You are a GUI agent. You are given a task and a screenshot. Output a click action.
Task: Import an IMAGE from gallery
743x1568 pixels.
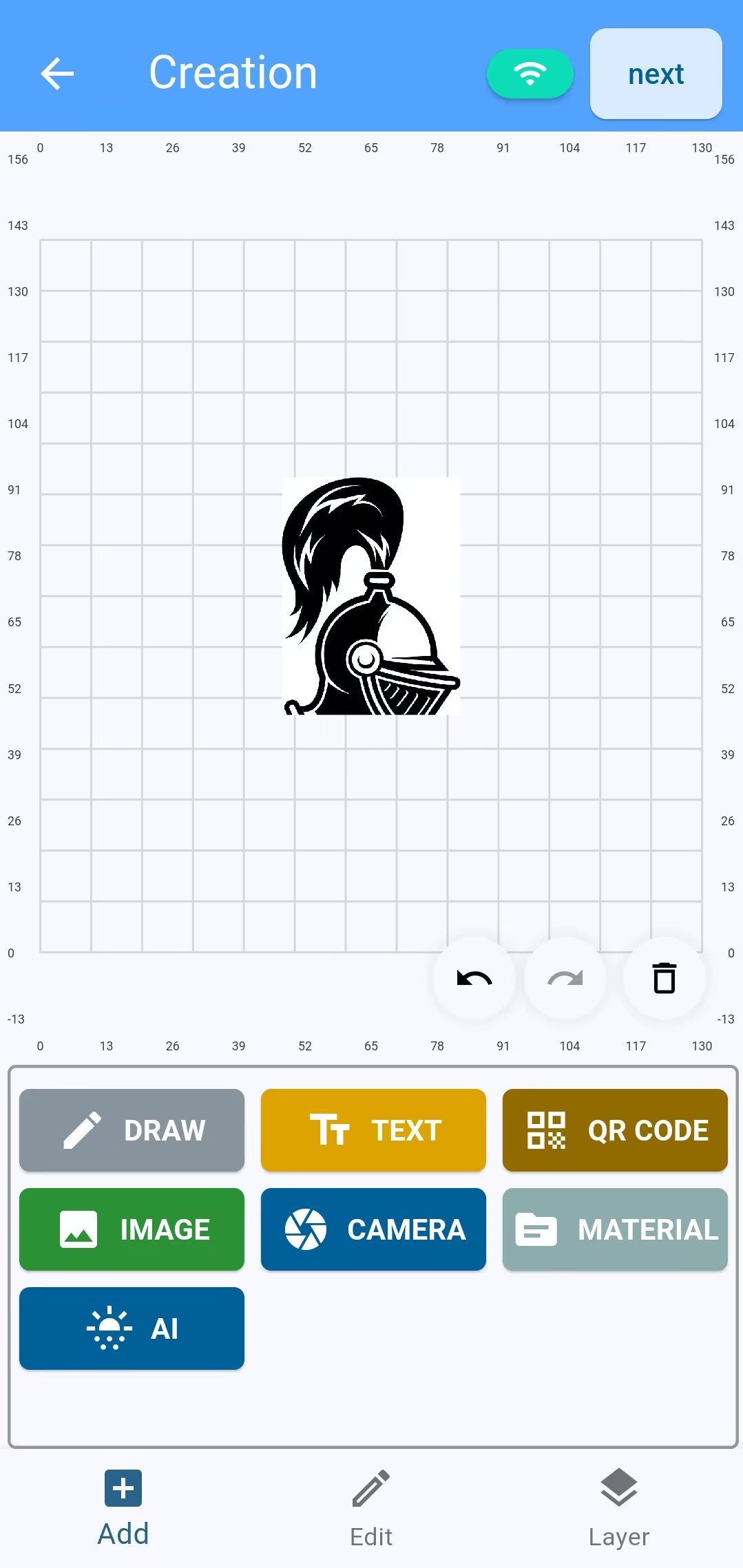[132, 1229]
